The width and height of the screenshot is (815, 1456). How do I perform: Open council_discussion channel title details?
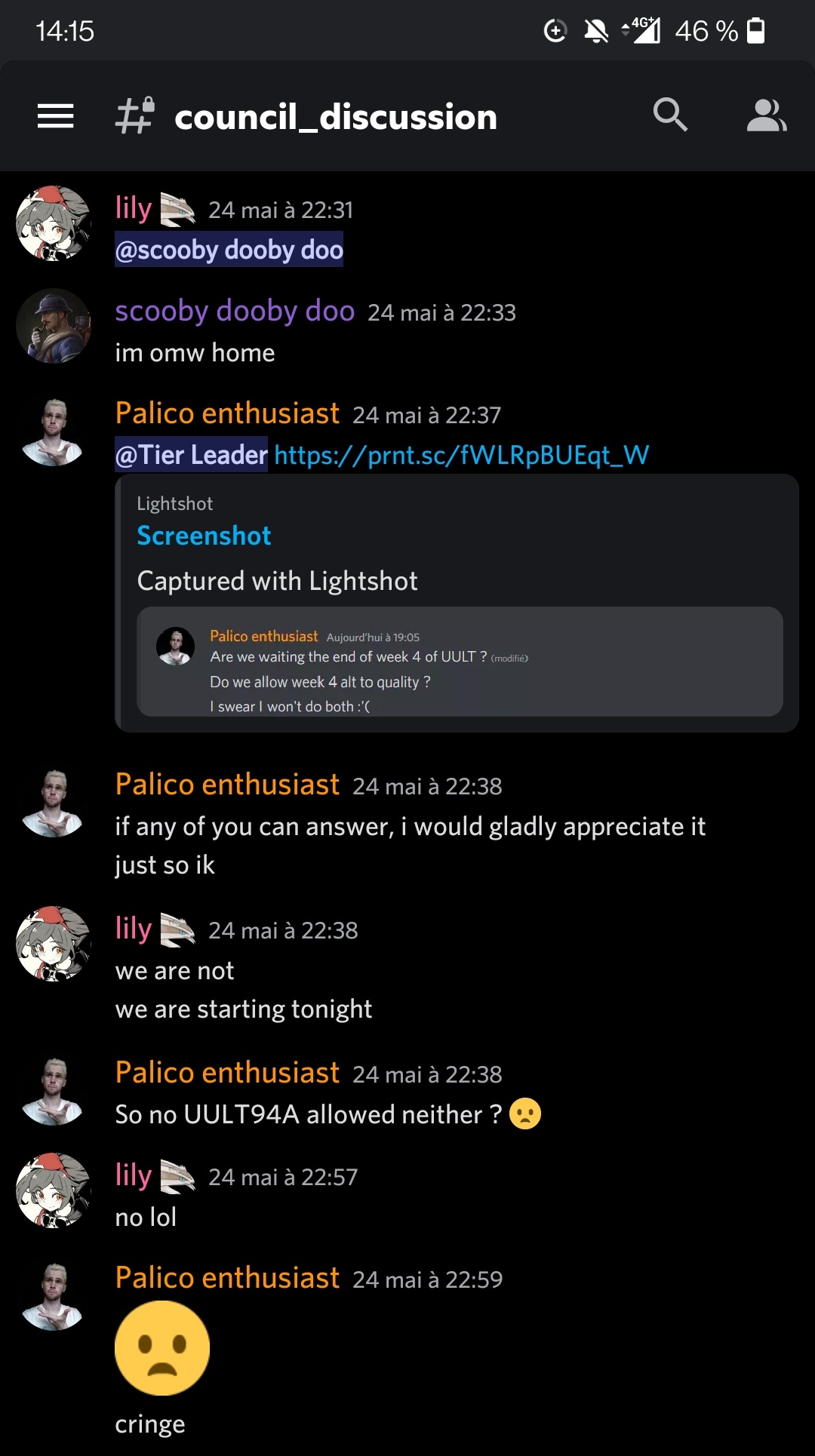pos(335,117)
